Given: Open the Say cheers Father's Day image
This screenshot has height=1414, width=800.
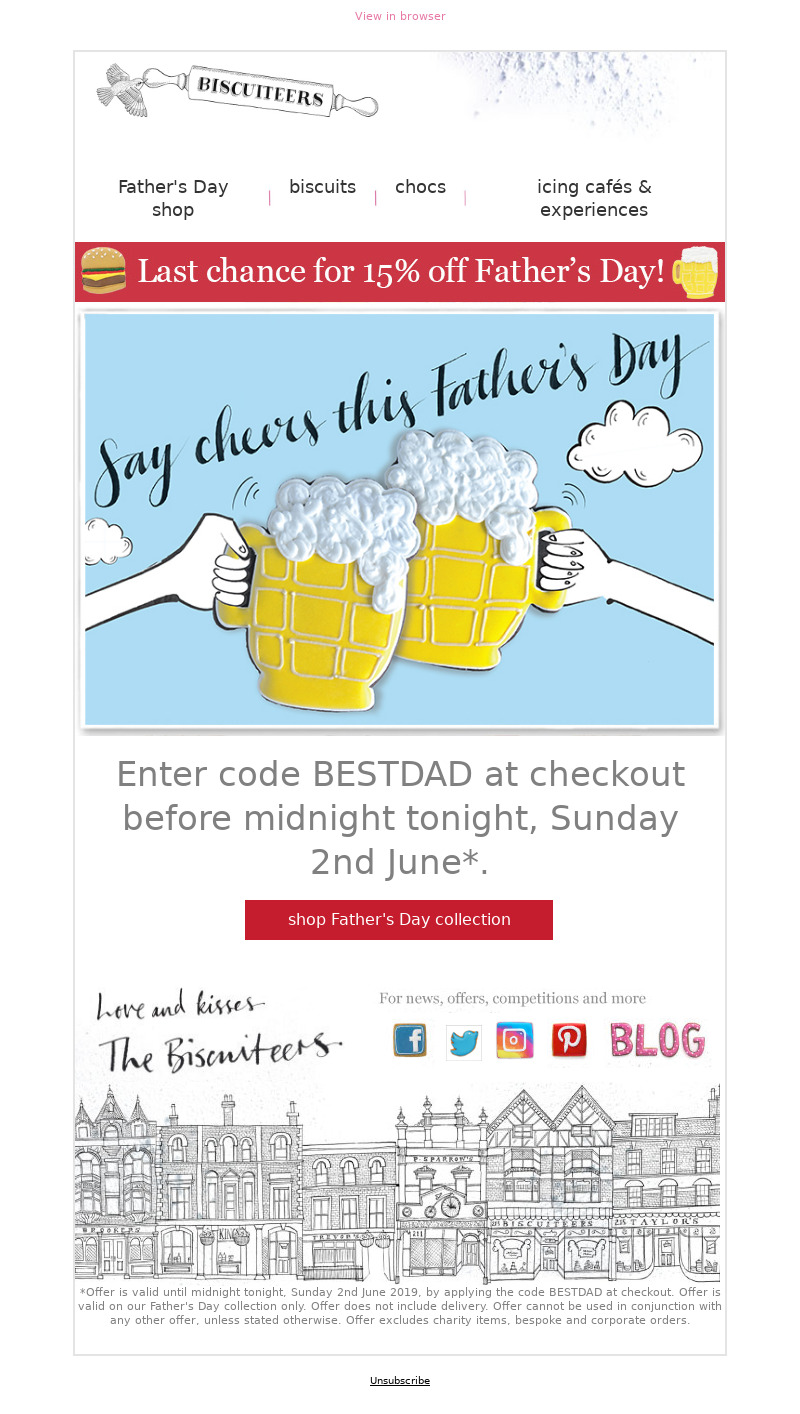Looking at the screenshot, I should click(400, 520).
